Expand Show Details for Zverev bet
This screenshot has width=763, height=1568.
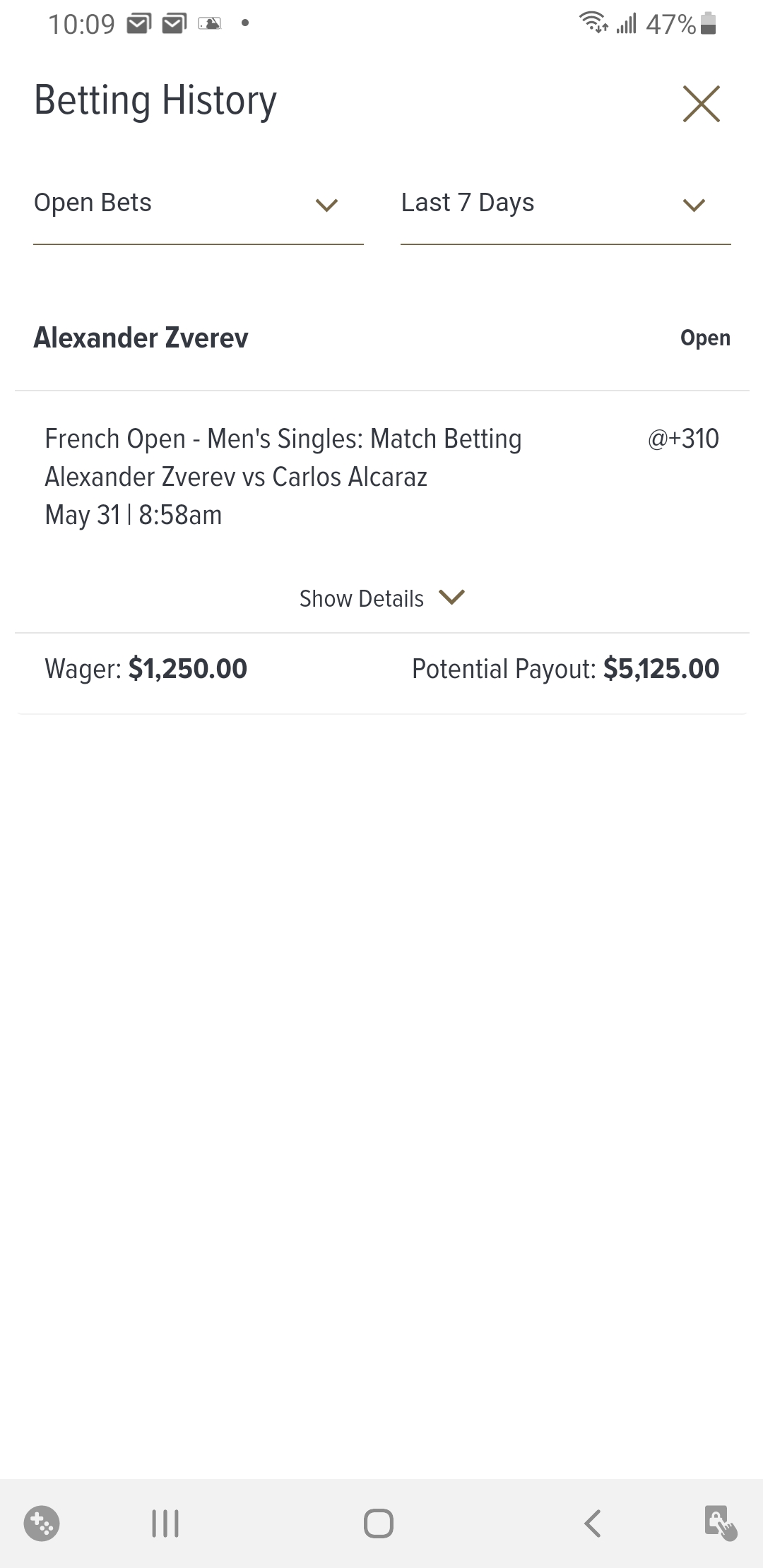[x=381, y=598]
